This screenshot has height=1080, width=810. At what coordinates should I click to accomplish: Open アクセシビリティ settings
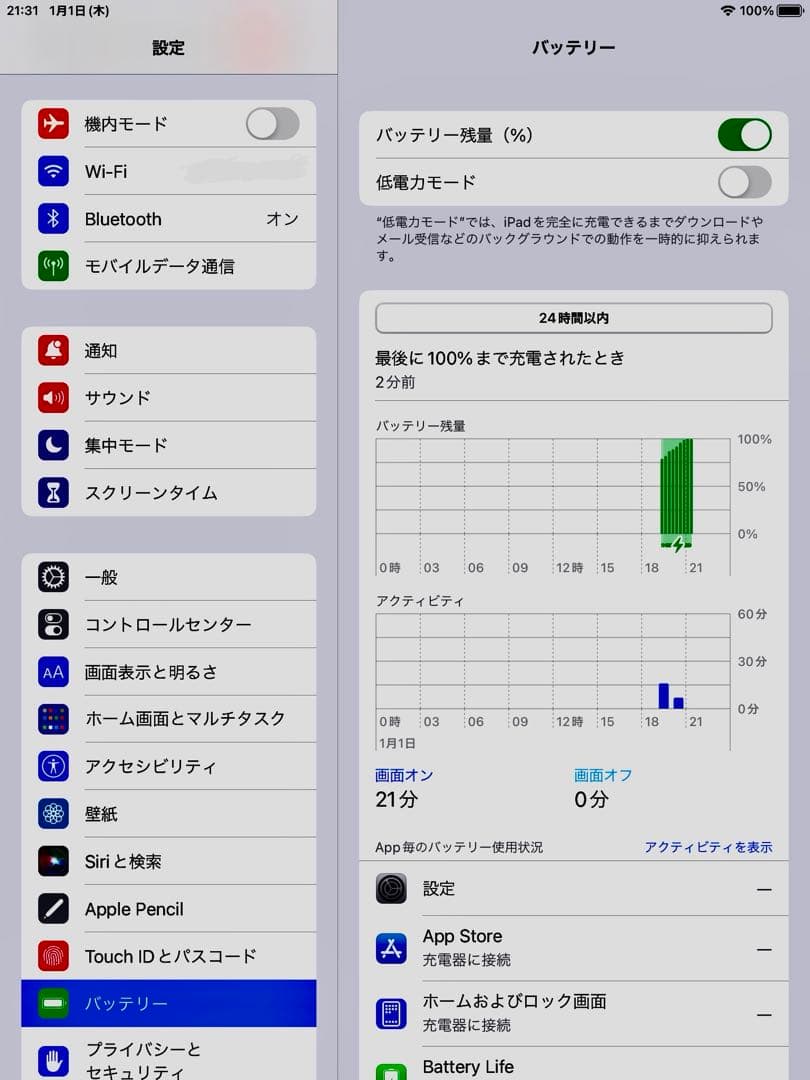click(168, 767)
